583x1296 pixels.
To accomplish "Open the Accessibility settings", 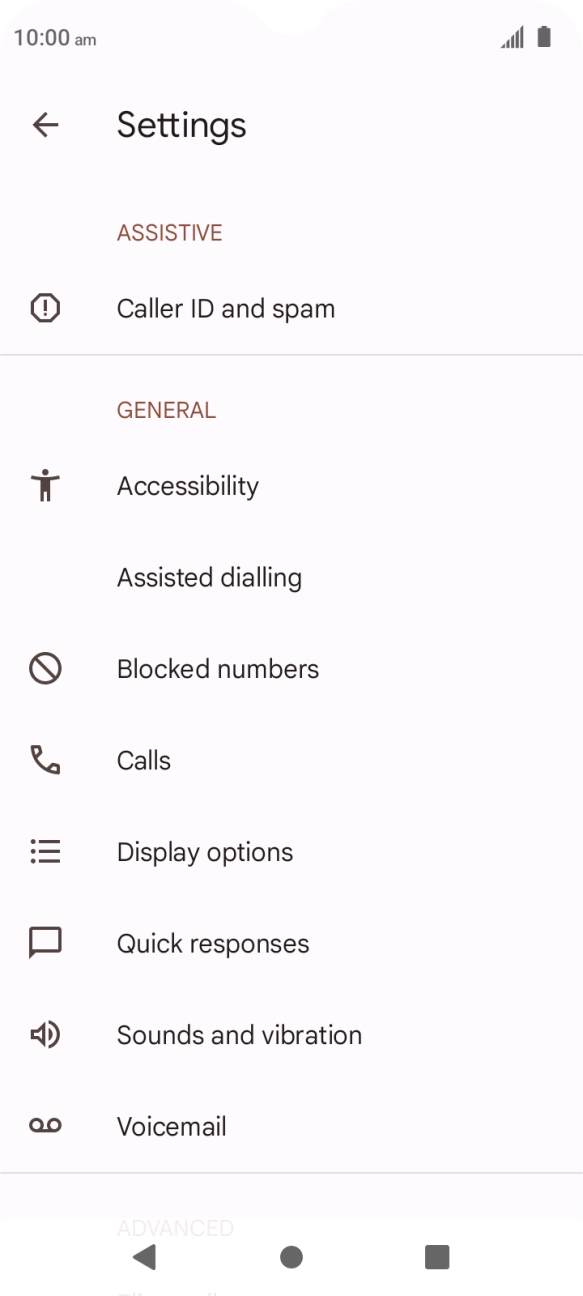I will (291, 486).
